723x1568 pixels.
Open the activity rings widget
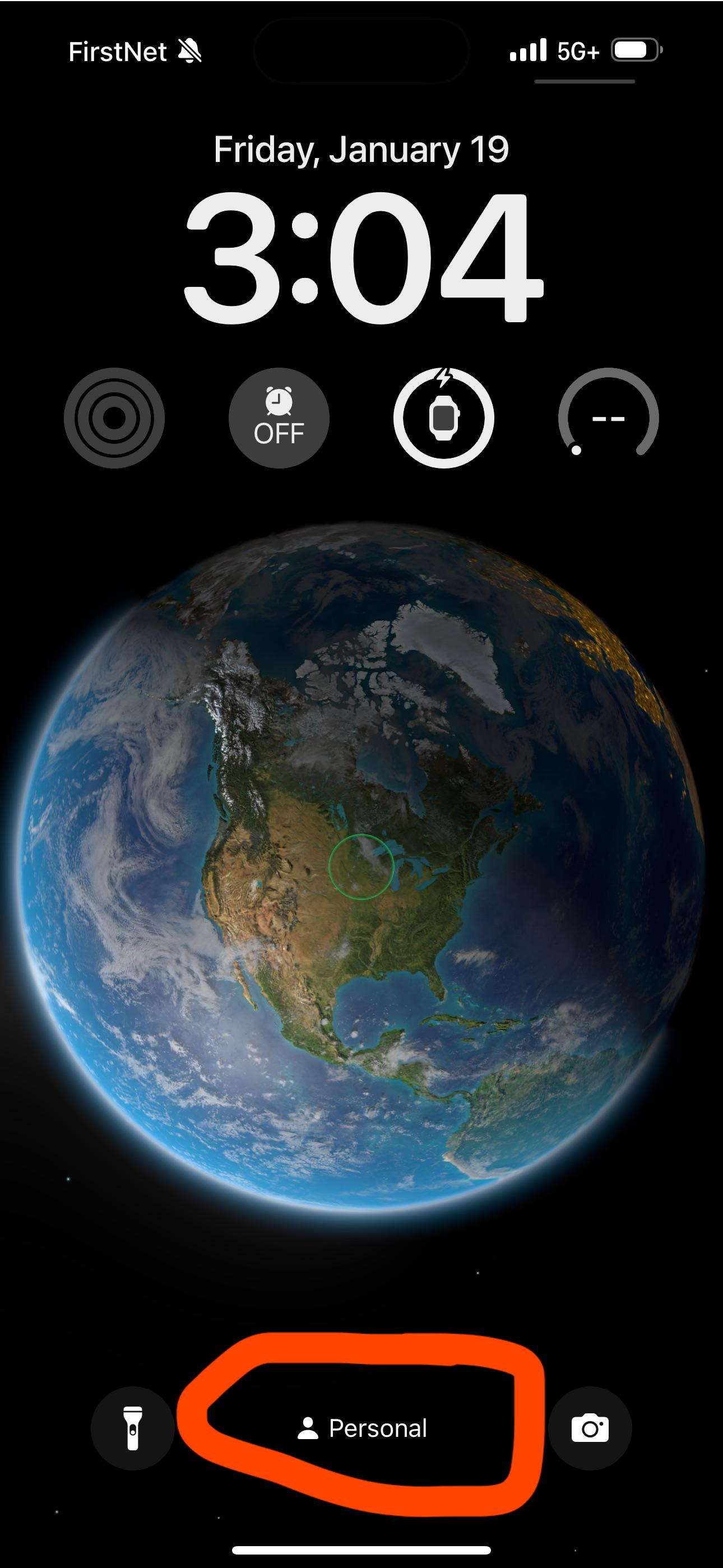114,418
